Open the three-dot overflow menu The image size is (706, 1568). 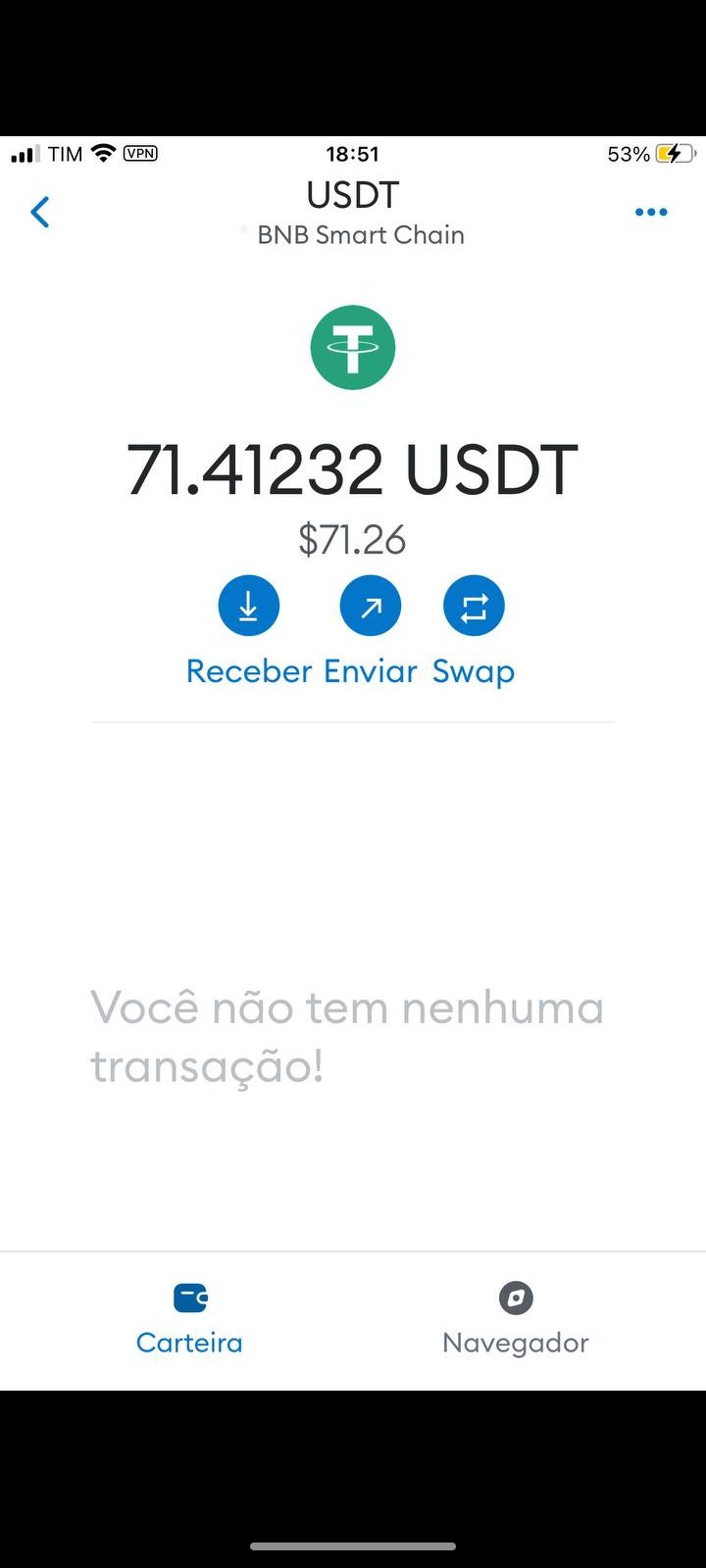point(651,212)
